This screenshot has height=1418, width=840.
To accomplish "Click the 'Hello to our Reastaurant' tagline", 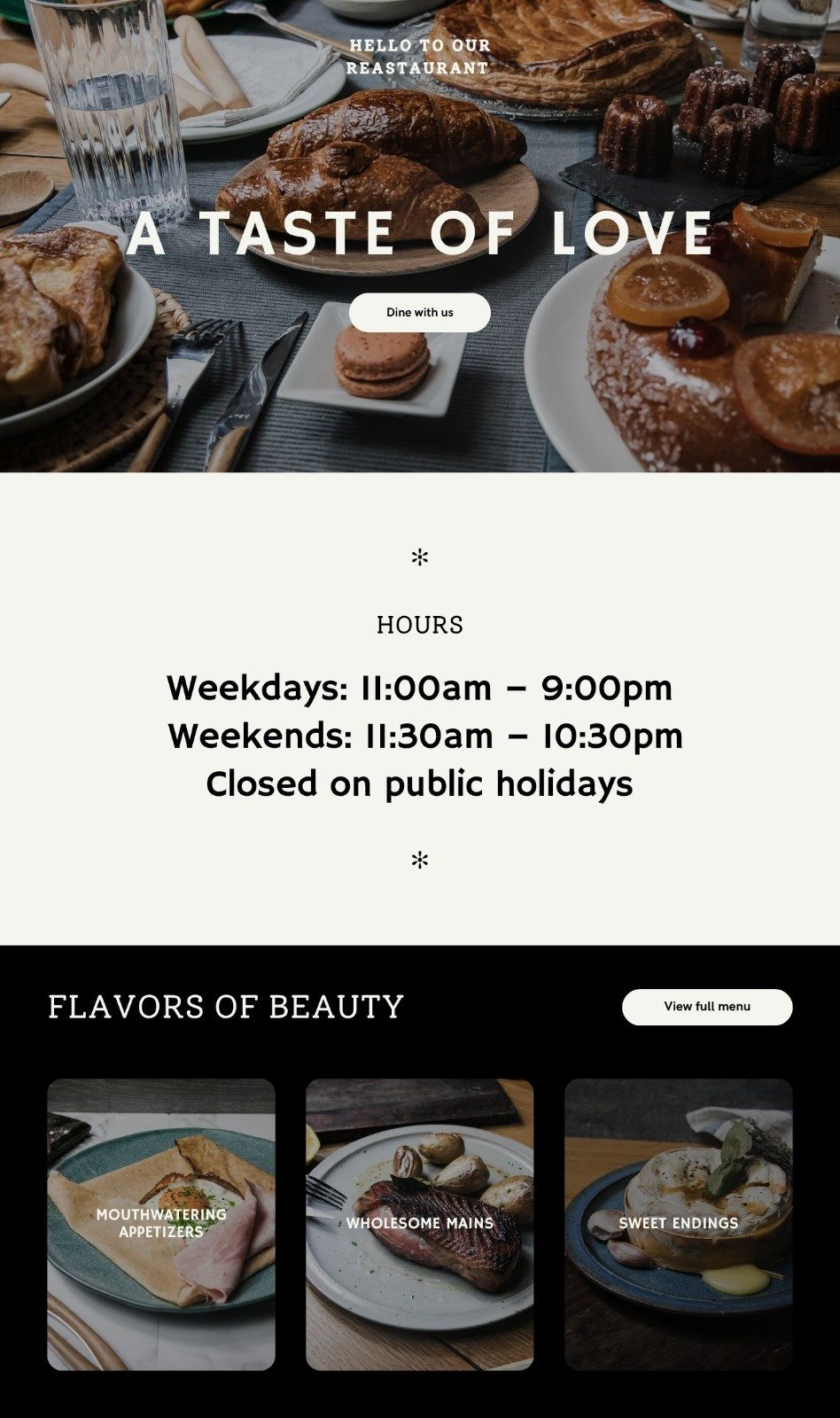I will pos(420,56).
